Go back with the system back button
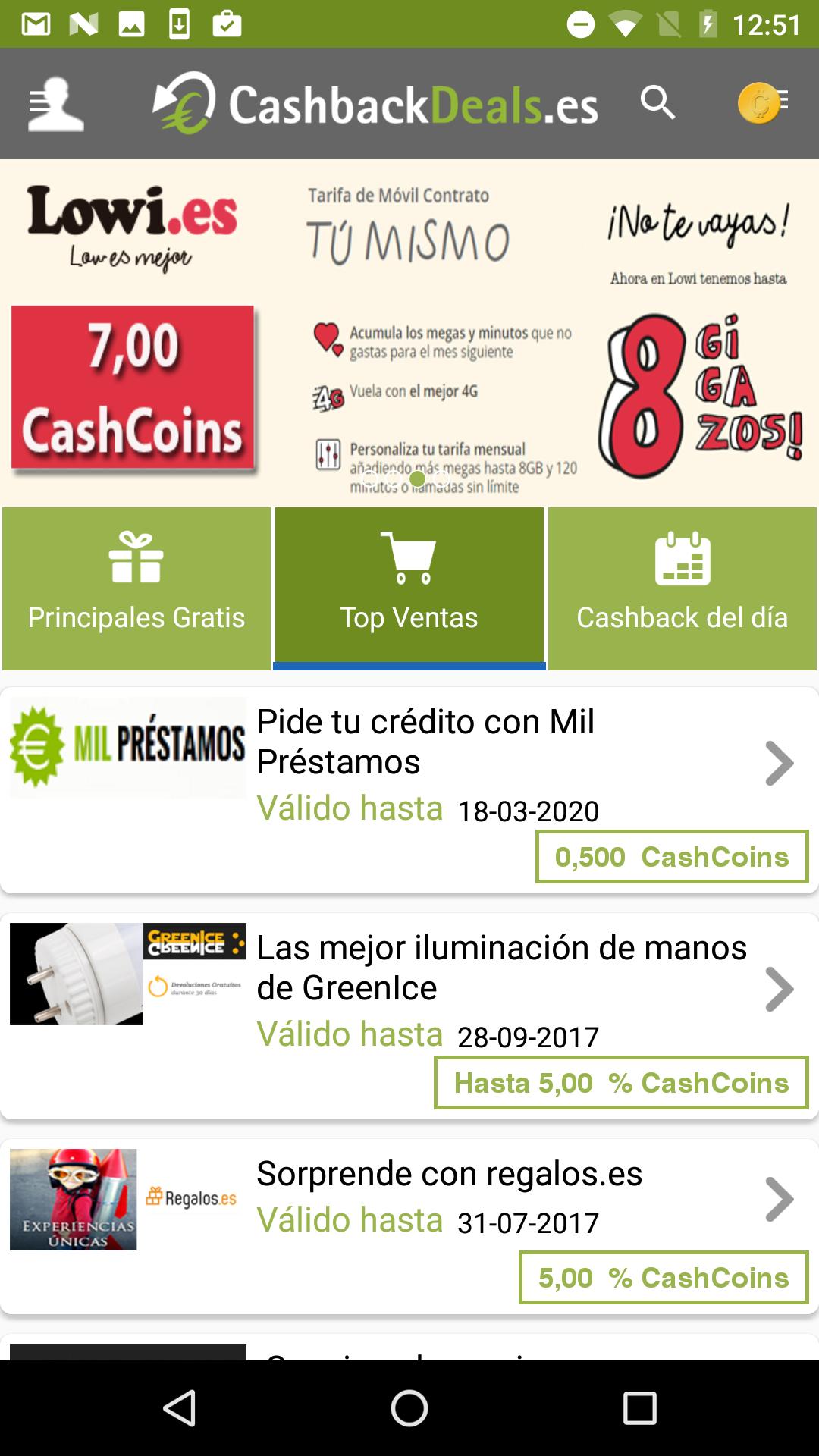The height and width of the screenshot is (1456, 819). pos(180,1408)
